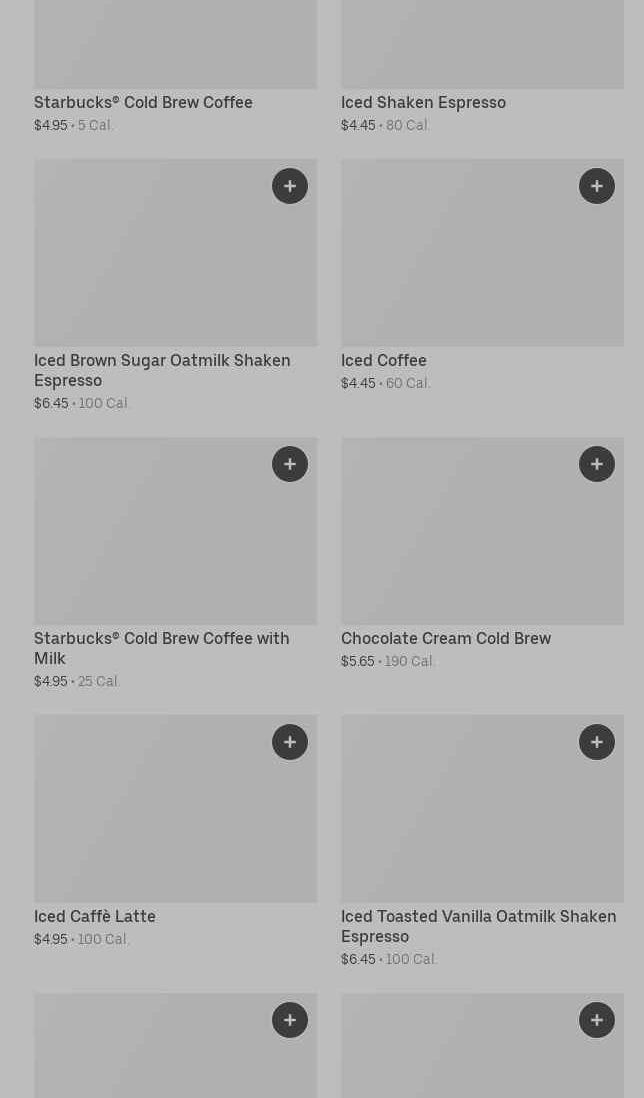
Task: Open the Iced Caffè Latte card
Action: point(95,916)
